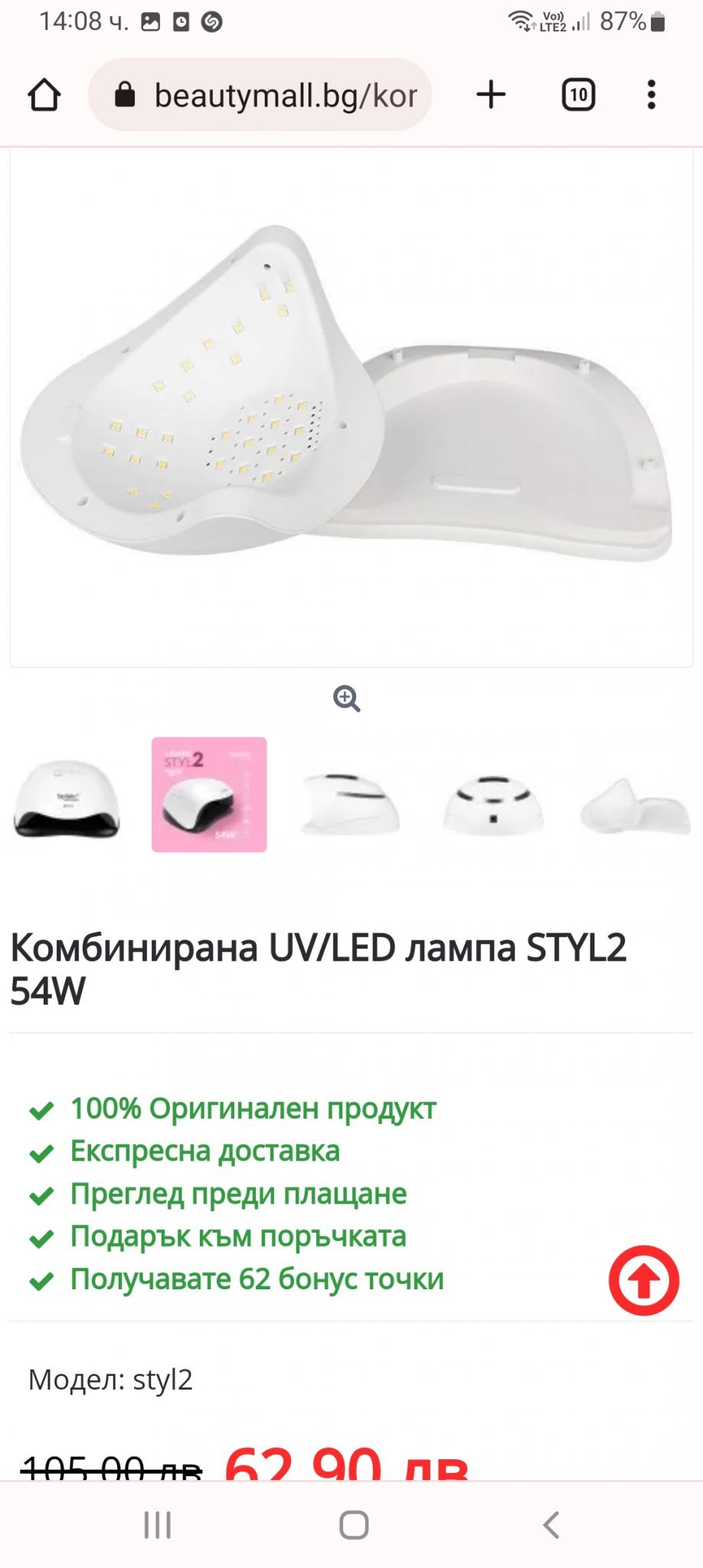Go to the browser home page

pos(44,95)
